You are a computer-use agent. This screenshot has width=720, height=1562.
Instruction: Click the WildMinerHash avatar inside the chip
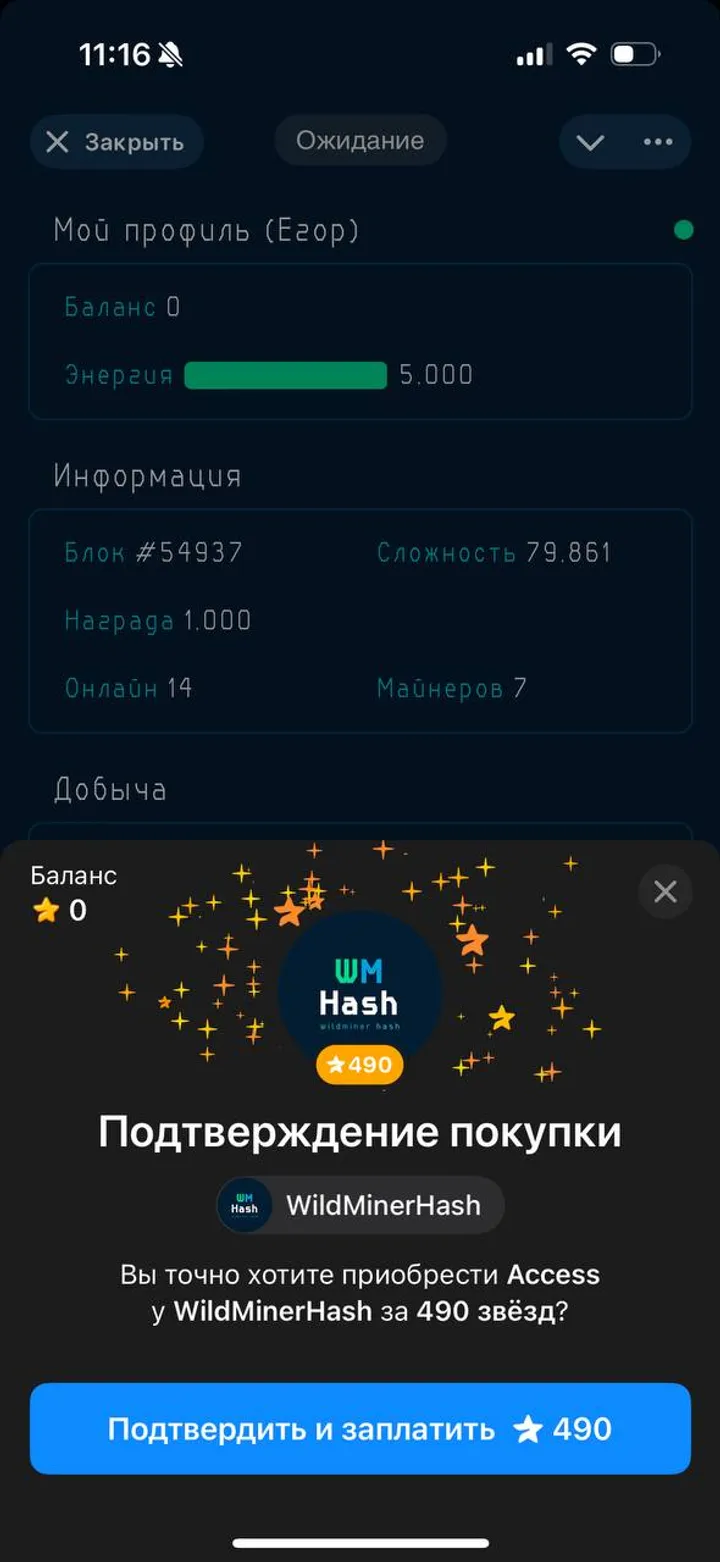pyautogui.click(x=243, y=1205)
